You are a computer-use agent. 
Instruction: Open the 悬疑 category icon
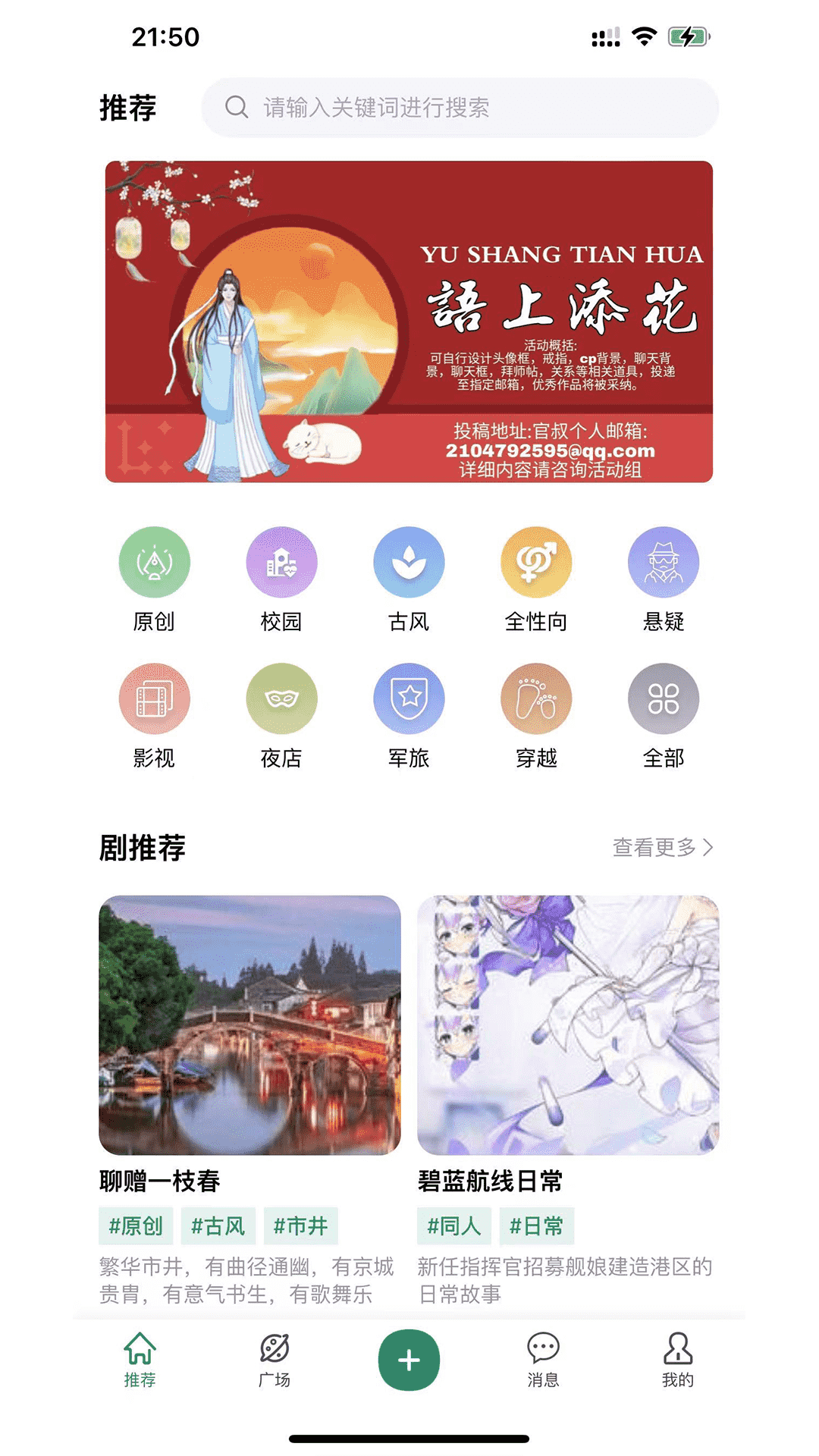click(x=664, y=564)
